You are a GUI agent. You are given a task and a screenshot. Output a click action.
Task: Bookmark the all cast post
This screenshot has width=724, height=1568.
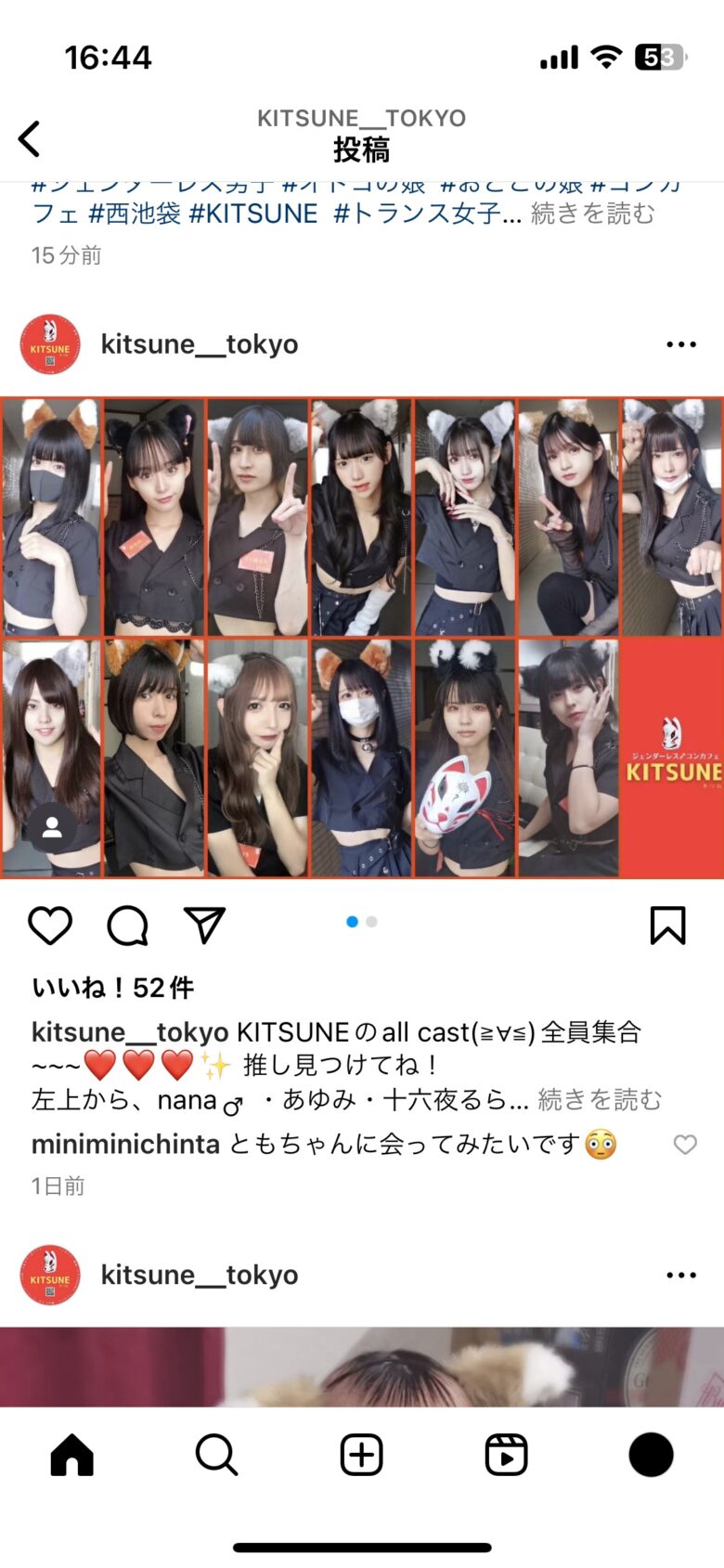pyautogui.click(x=667, y=926)
